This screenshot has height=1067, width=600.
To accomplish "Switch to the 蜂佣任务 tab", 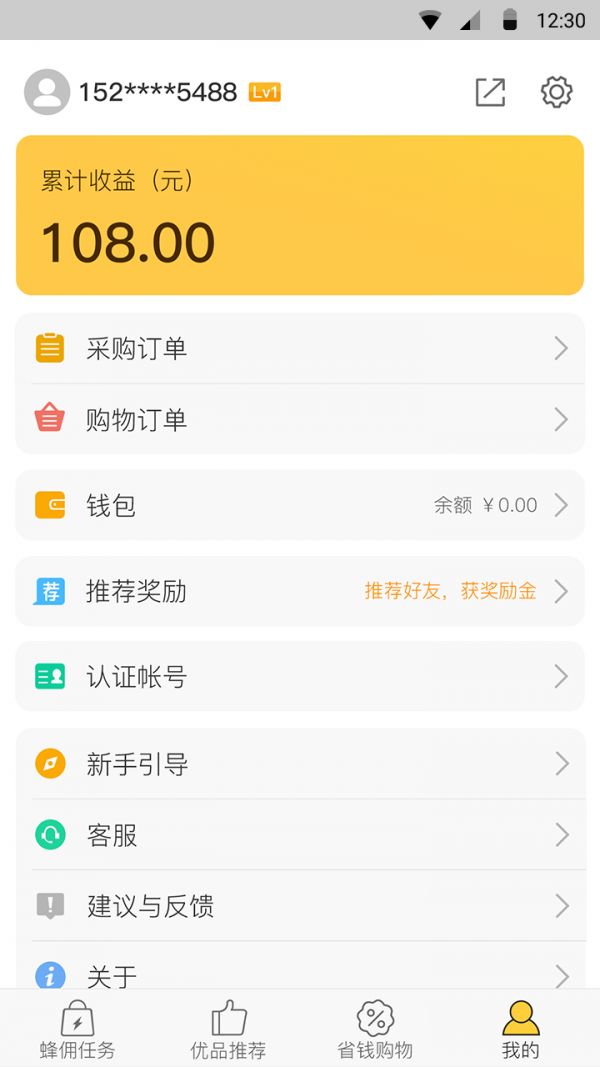I will (x=77, y=1030).
